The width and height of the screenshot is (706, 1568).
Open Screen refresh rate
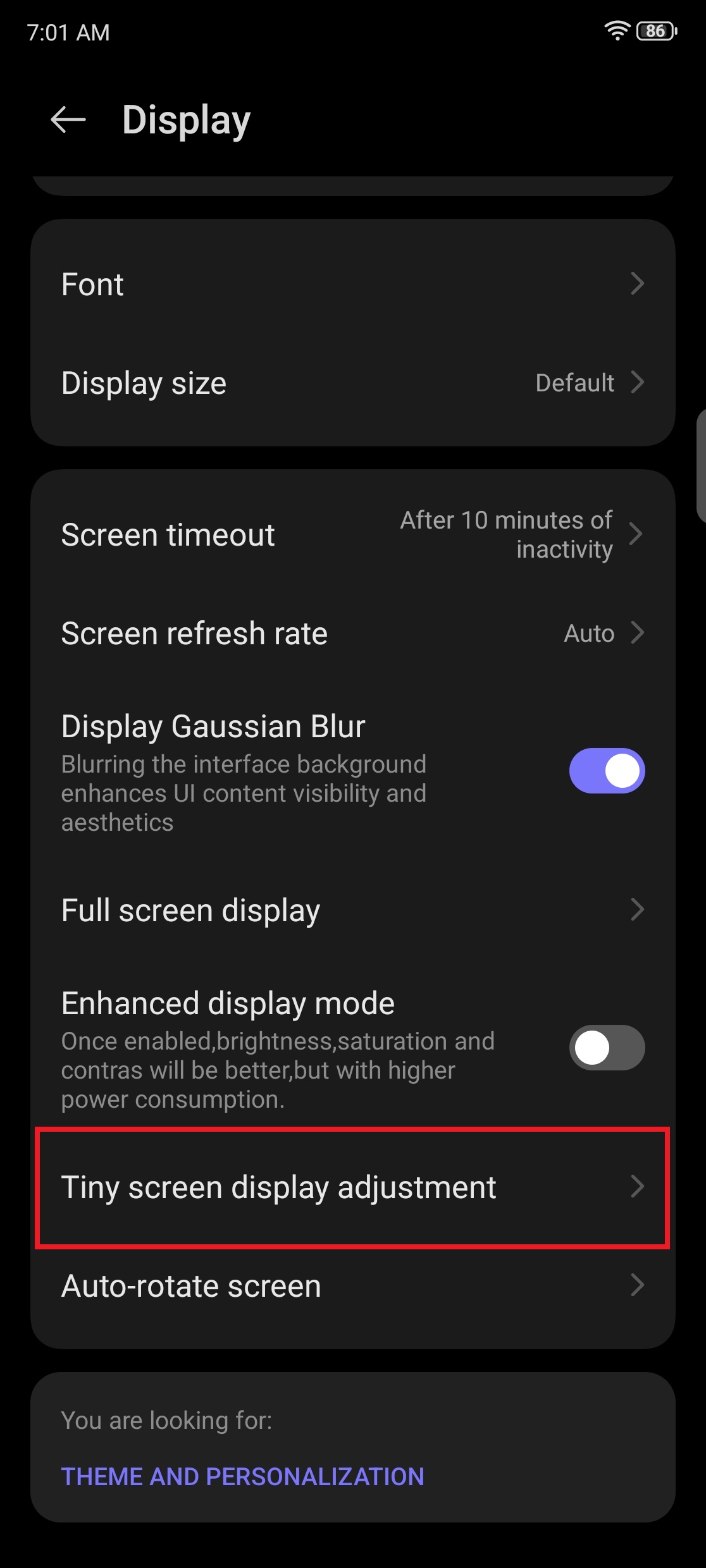tap(353, 633)
